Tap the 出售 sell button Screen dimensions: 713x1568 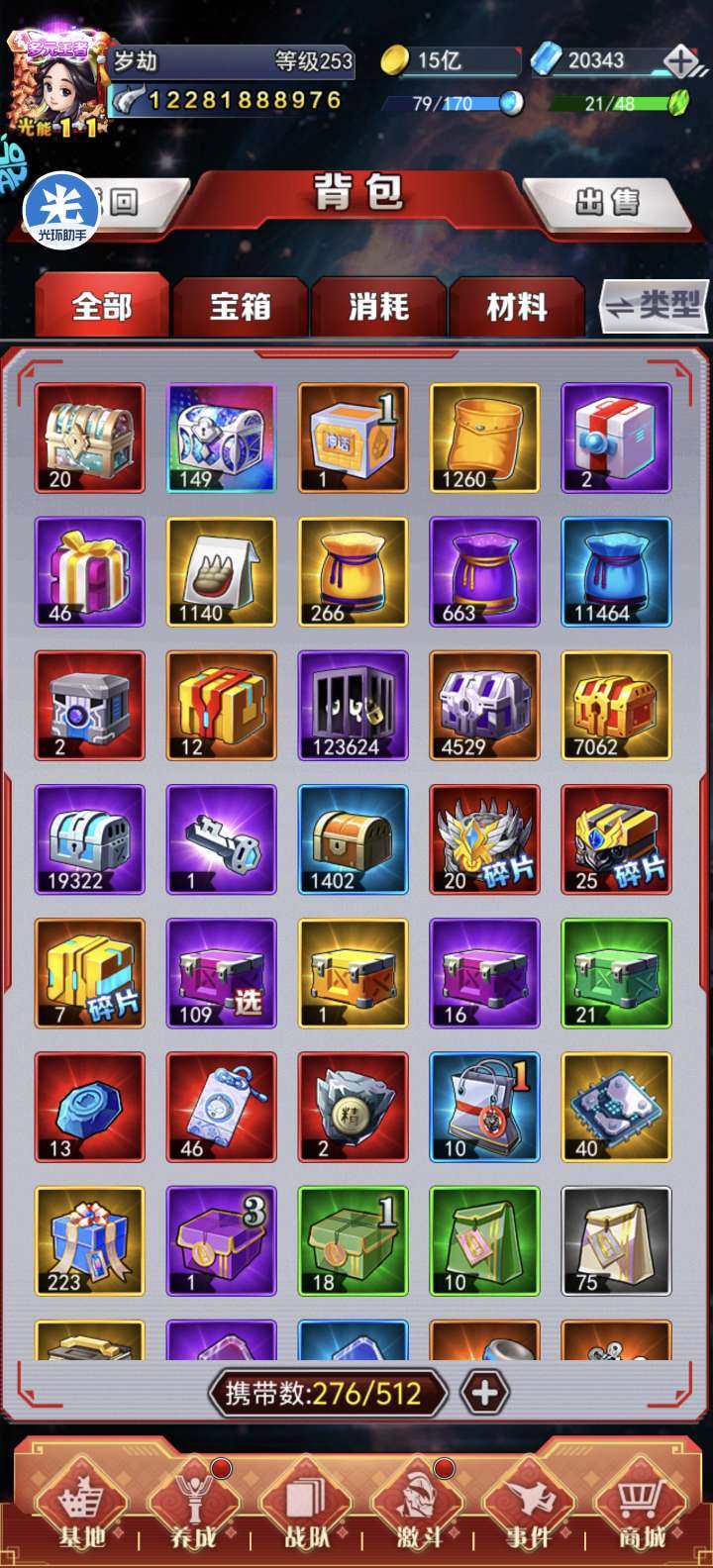(x=607, y=202)
